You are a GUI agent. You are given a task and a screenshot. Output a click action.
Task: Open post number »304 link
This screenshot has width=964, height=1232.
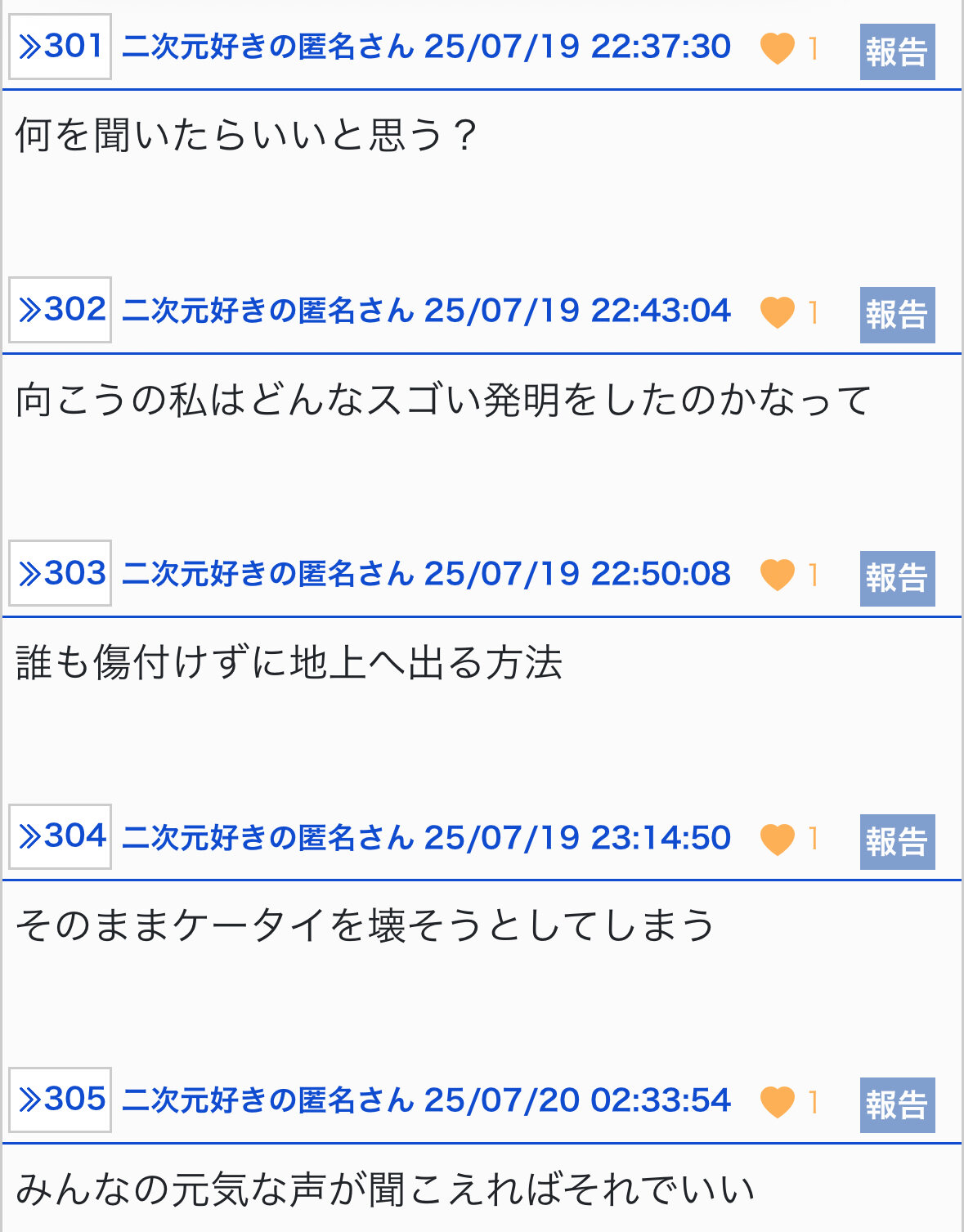(x=61, y=836)
